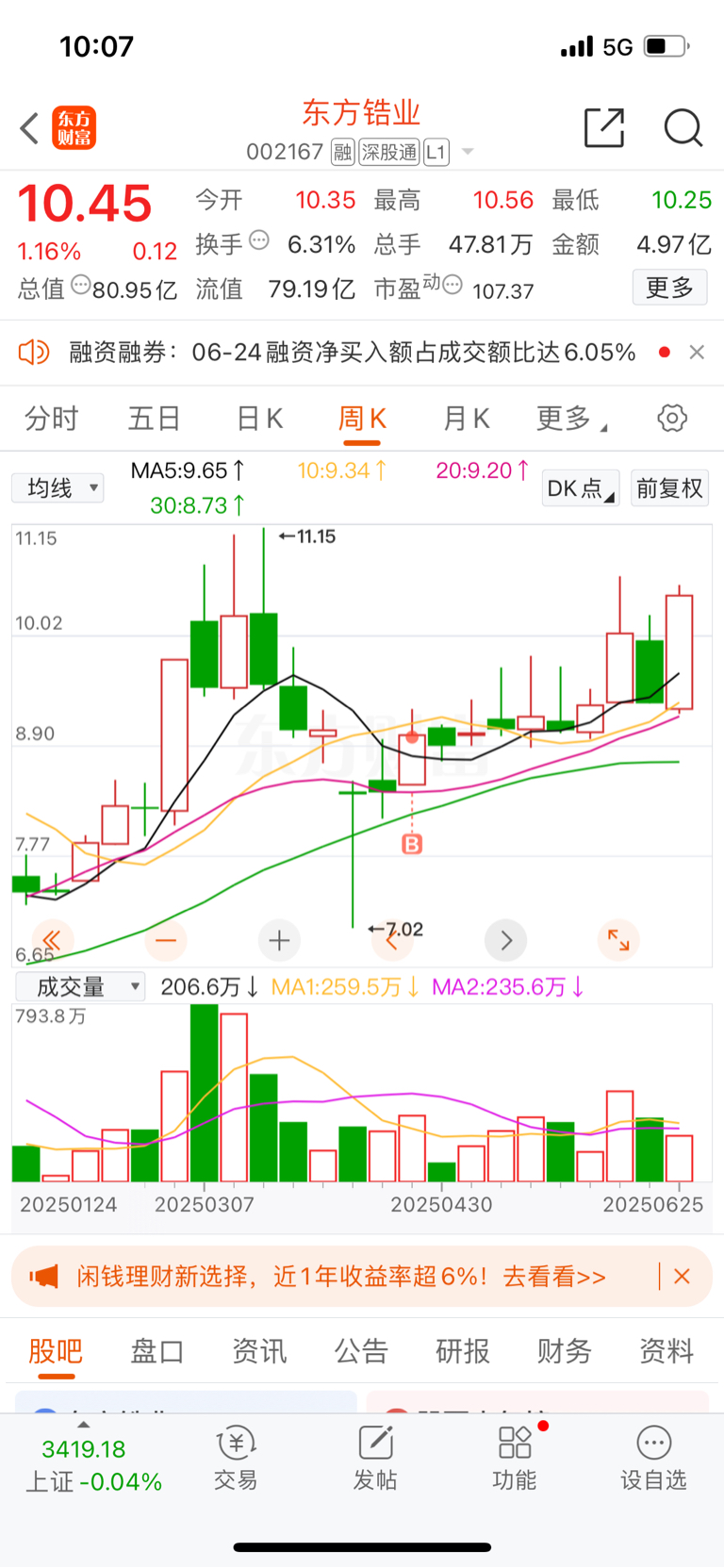Expand the 更多 chart period options

(570, 418)
